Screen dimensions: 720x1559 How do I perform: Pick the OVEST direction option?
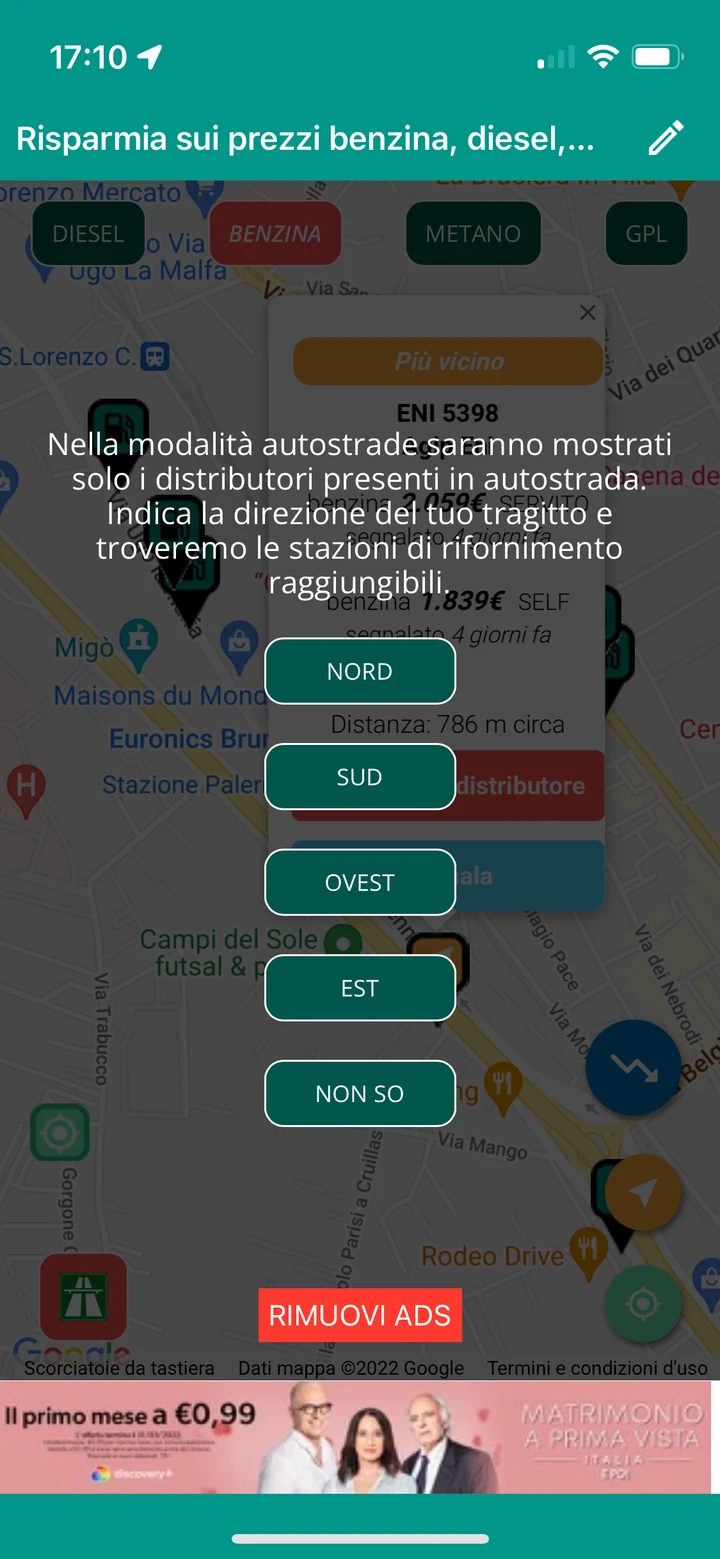pyautogui.click(x=360, y=882)
